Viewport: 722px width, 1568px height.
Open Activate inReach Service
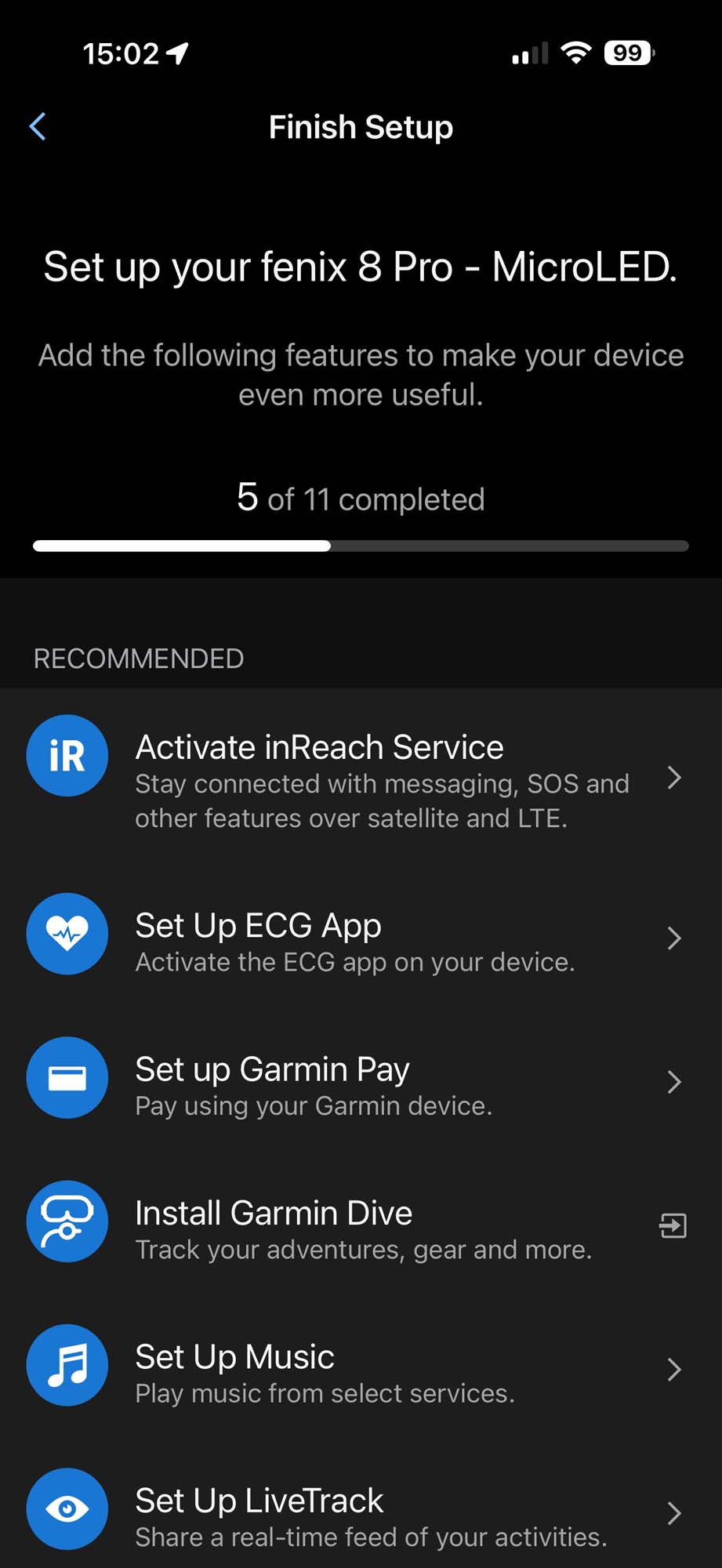click(361, 778)
